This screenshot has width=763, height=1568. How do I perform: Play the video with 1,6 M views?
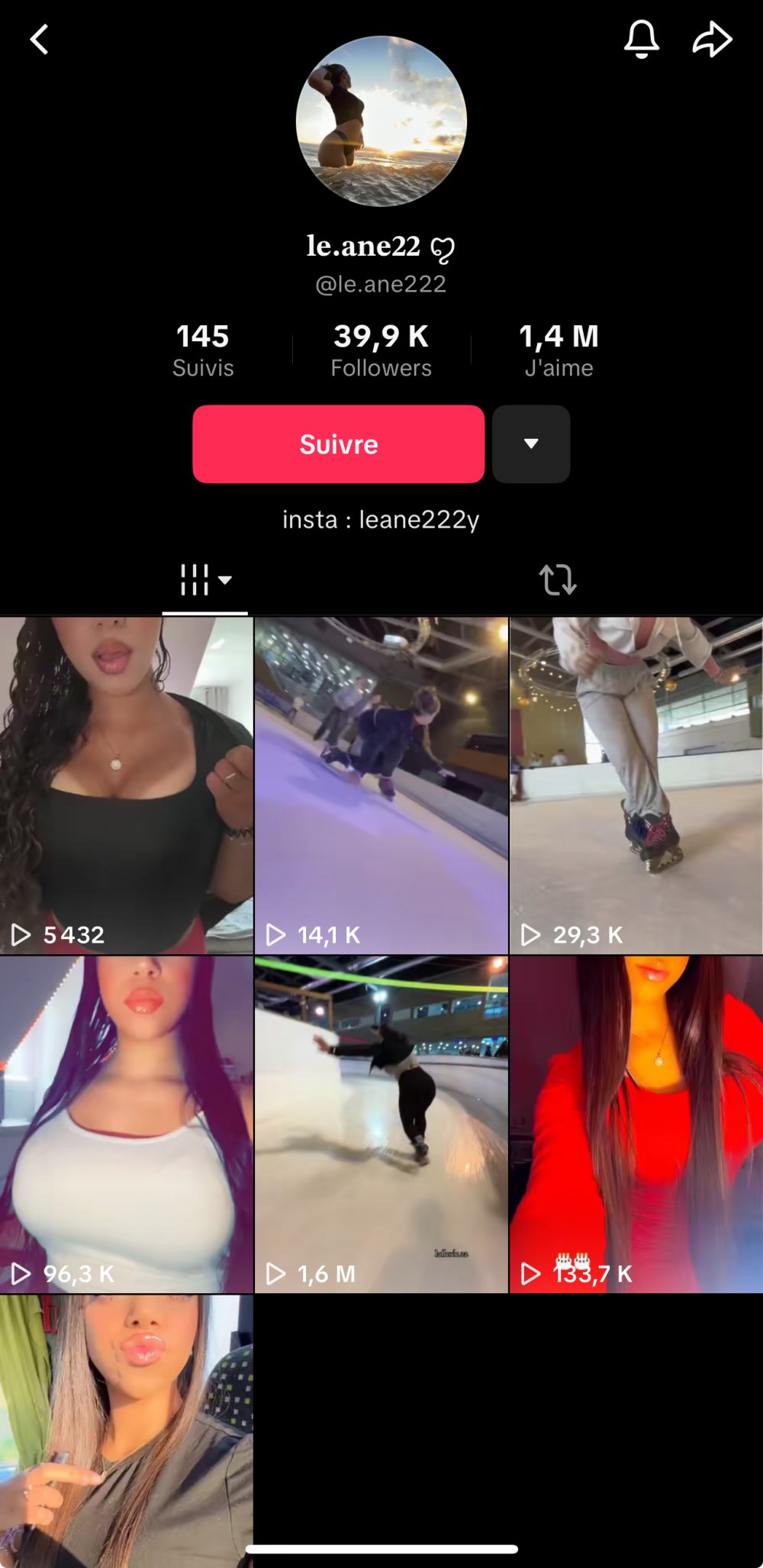point(381,1124)
